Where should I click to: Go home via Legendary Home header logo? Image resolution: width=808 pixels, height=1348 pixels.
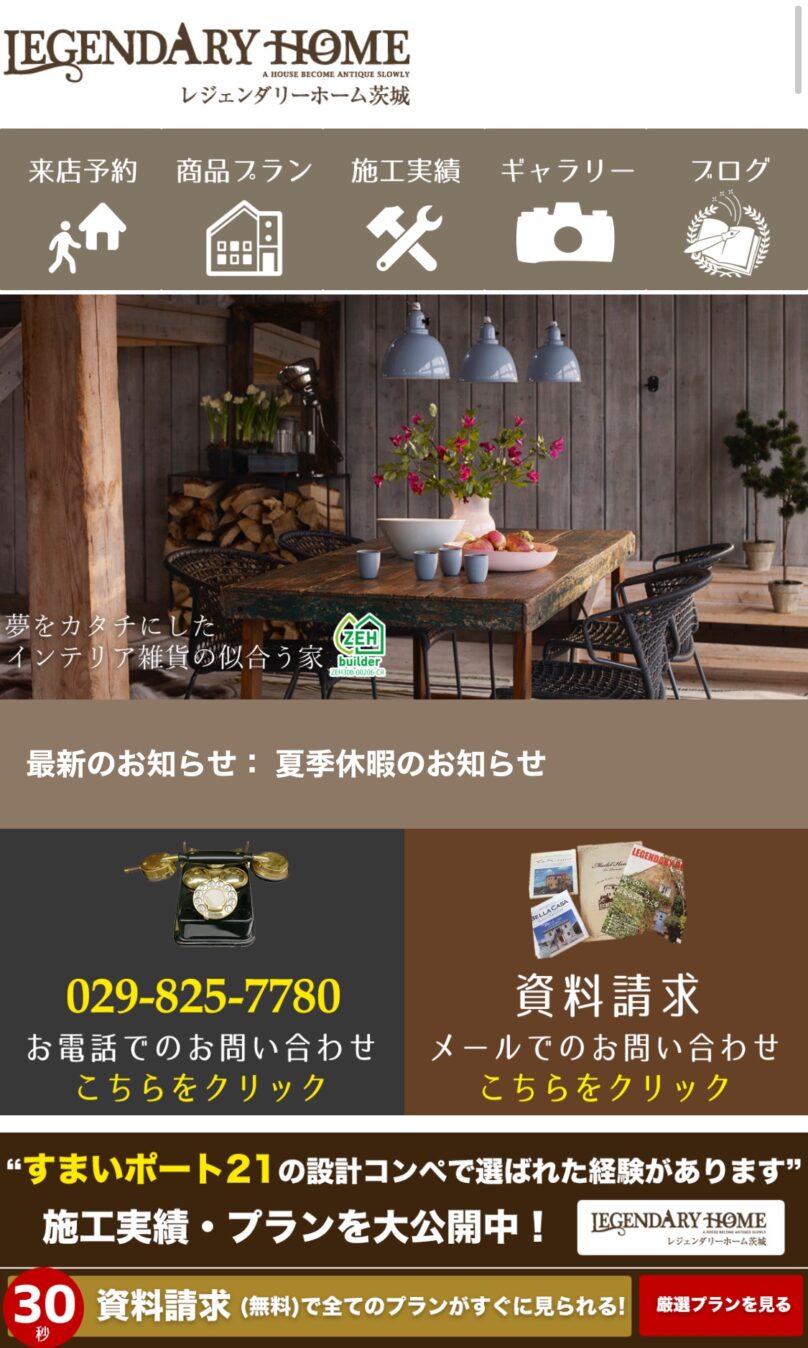tap(207, 62)
